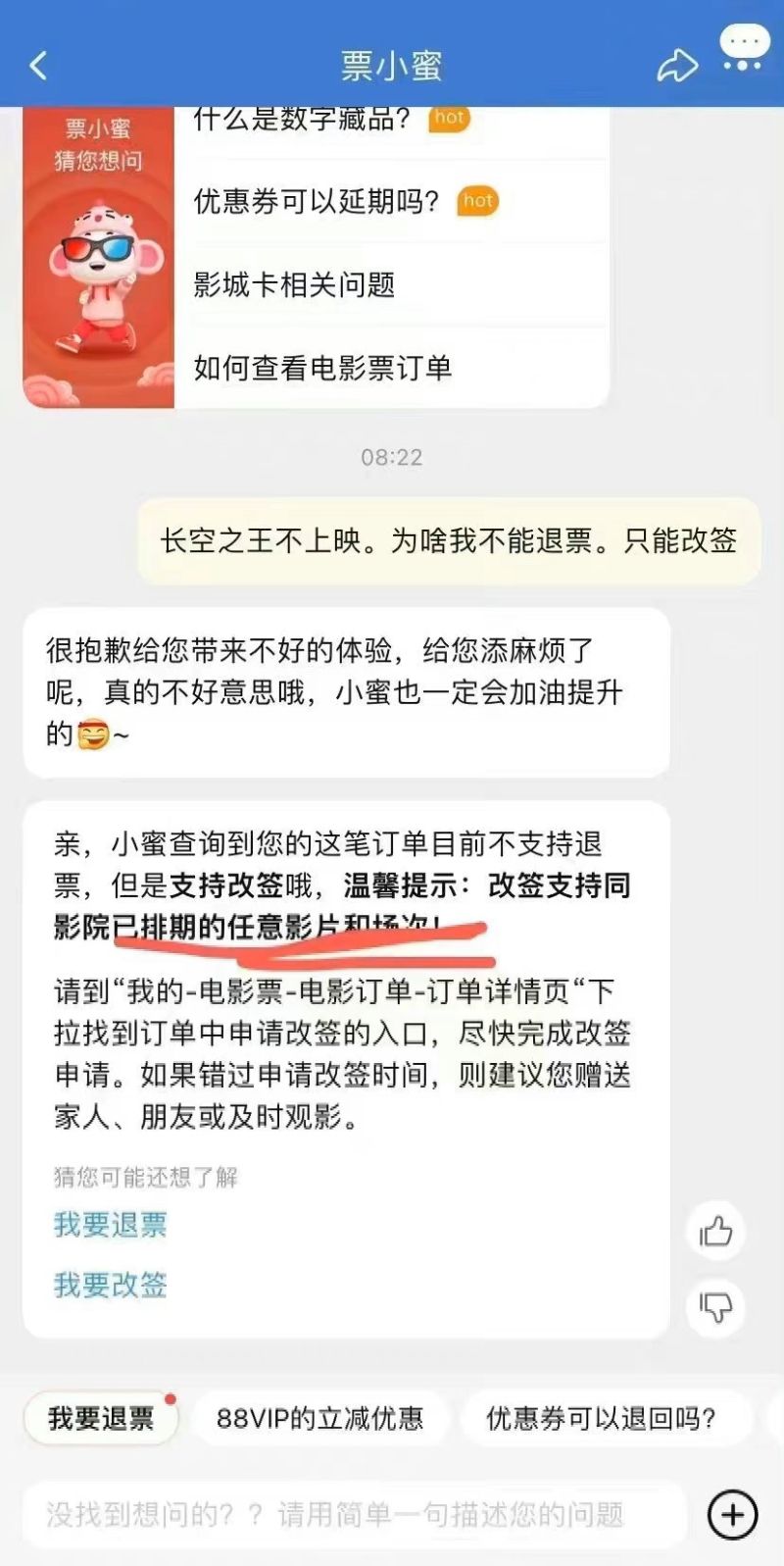This screenshot has height=1566, width=784.
Task: Open 如何查看电影票订单
Action: tap(322, 368)
